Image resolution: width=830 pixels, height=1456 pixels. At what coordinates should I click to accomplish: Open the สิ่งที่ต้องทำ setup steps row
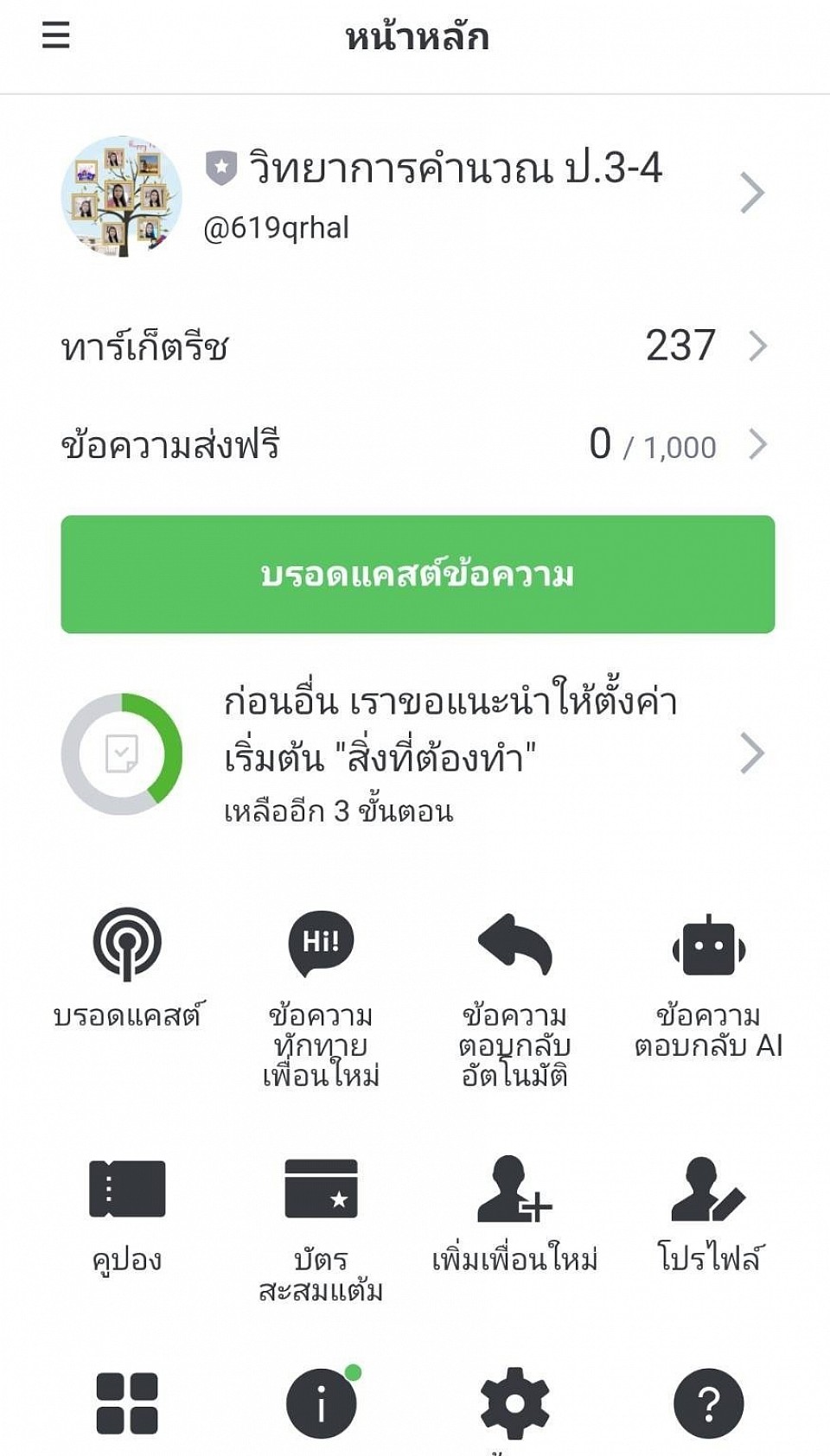coord(415,753)
